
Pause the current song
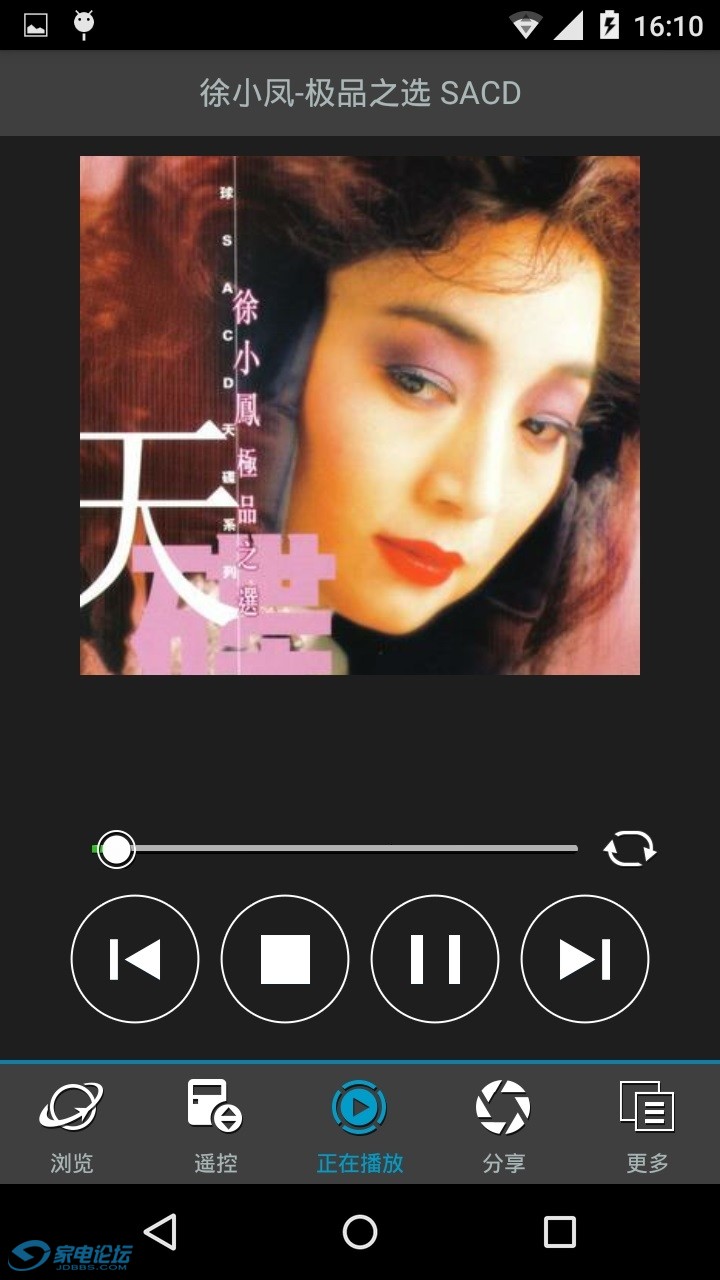pyautogui.click(x=435, y=959)
